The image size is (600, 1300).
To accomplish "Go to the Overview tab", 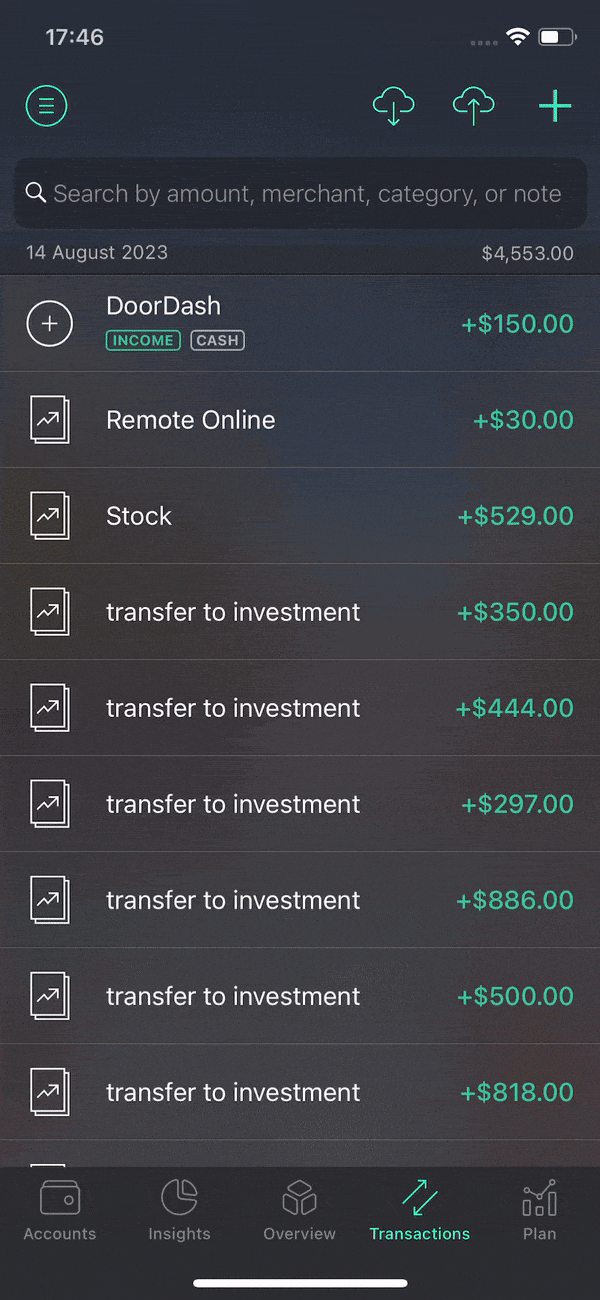I will coord(300,1209).
